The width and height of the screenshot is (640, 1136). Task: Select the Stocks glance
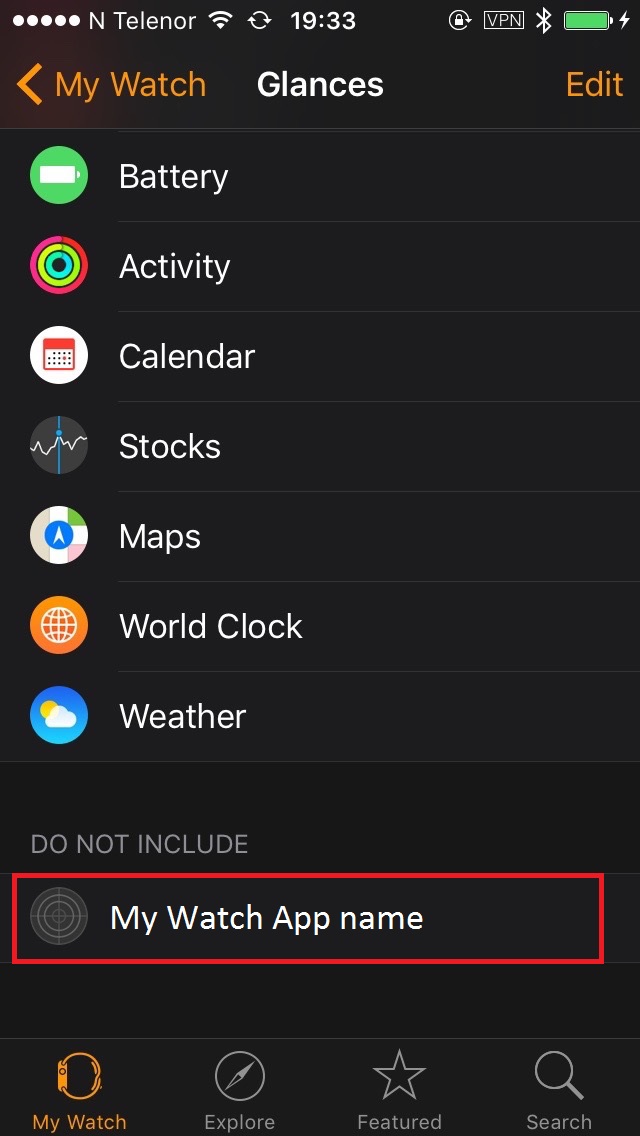[320, 447]
